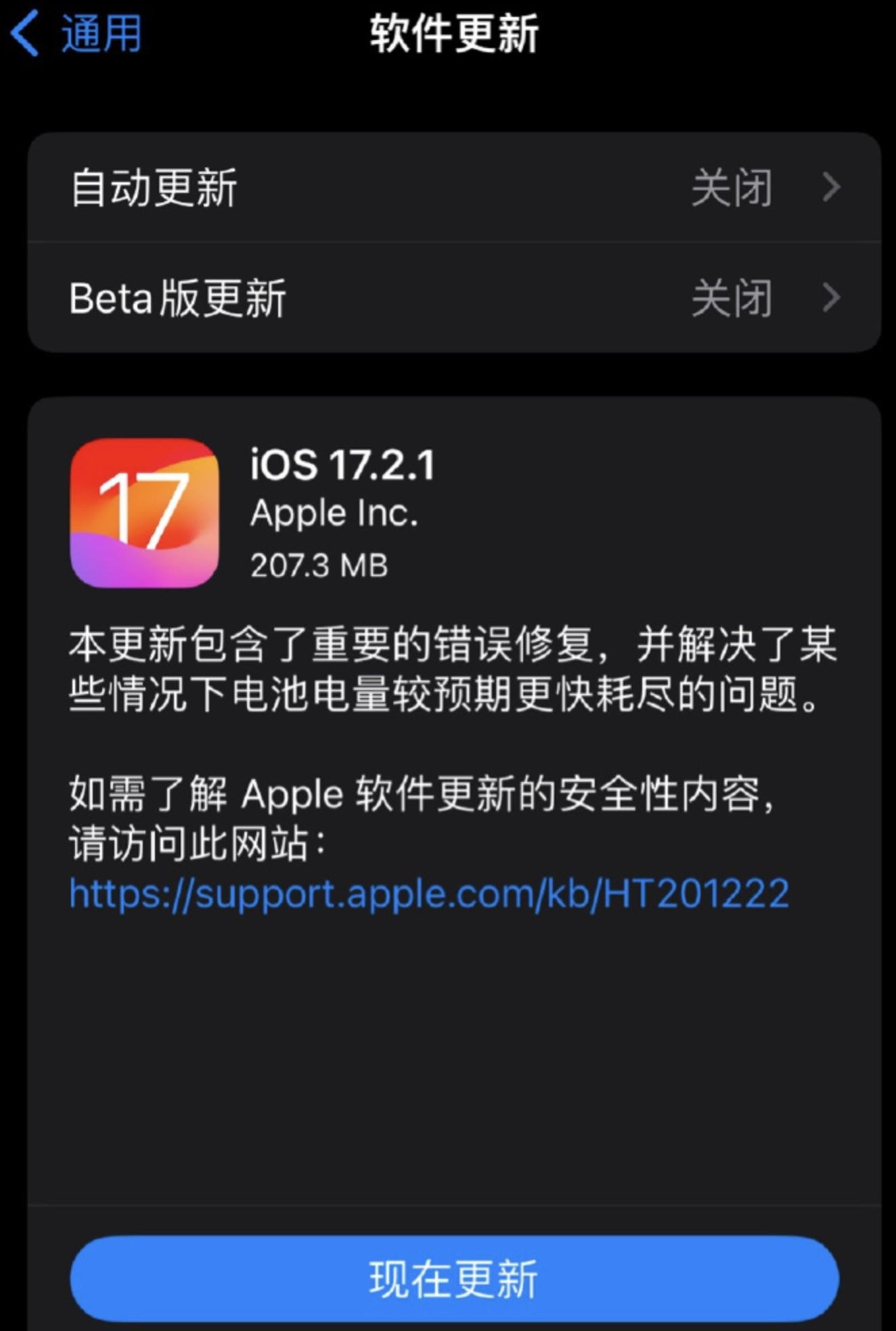
Task: Open the Beta版更新 setting
Action: click(453, 298)
